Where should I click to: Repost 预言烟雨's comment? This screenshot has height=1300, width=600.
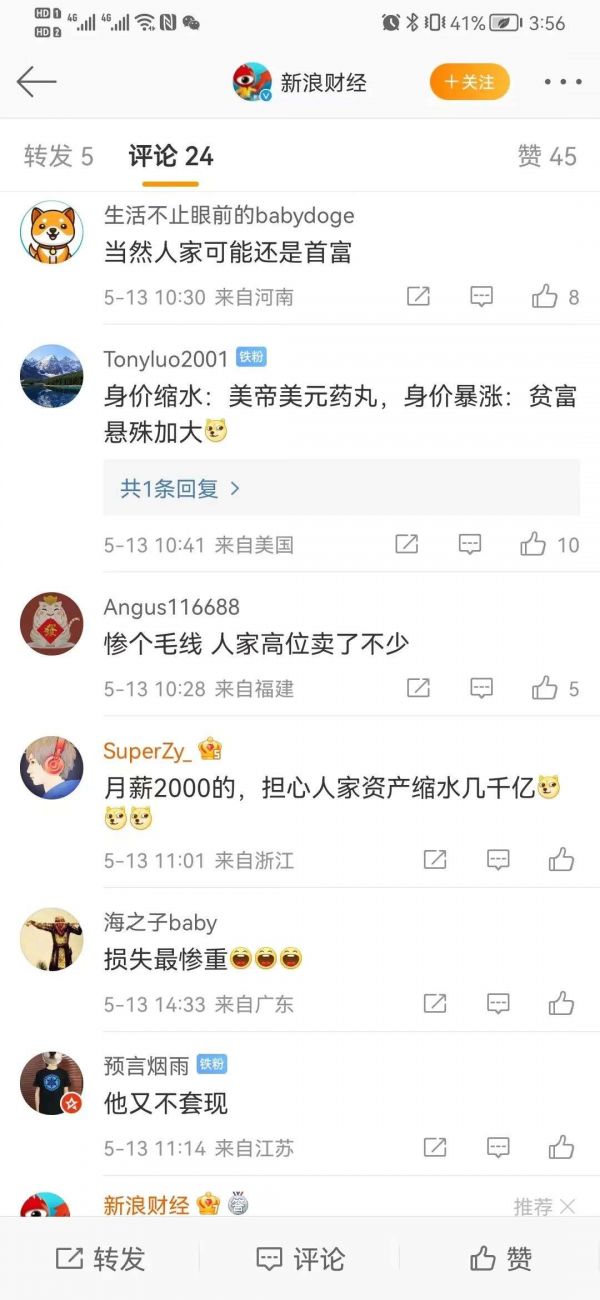pyautogui.click(x=434, y=1147)
